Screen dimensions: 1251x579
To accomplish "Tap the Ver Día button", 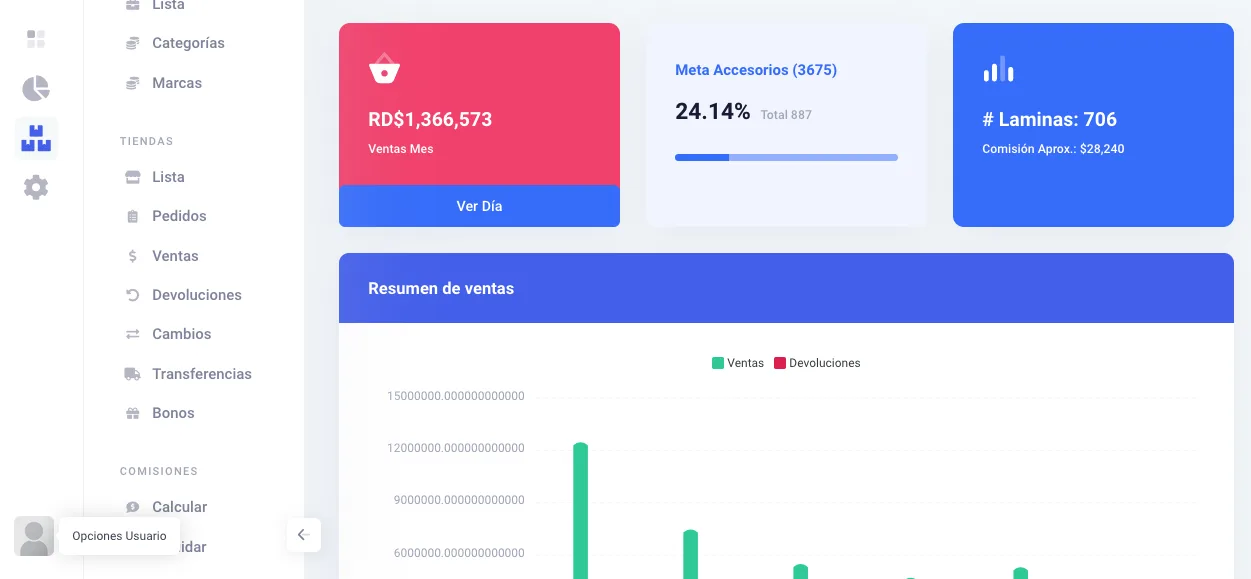I will [x=479, y=206].
